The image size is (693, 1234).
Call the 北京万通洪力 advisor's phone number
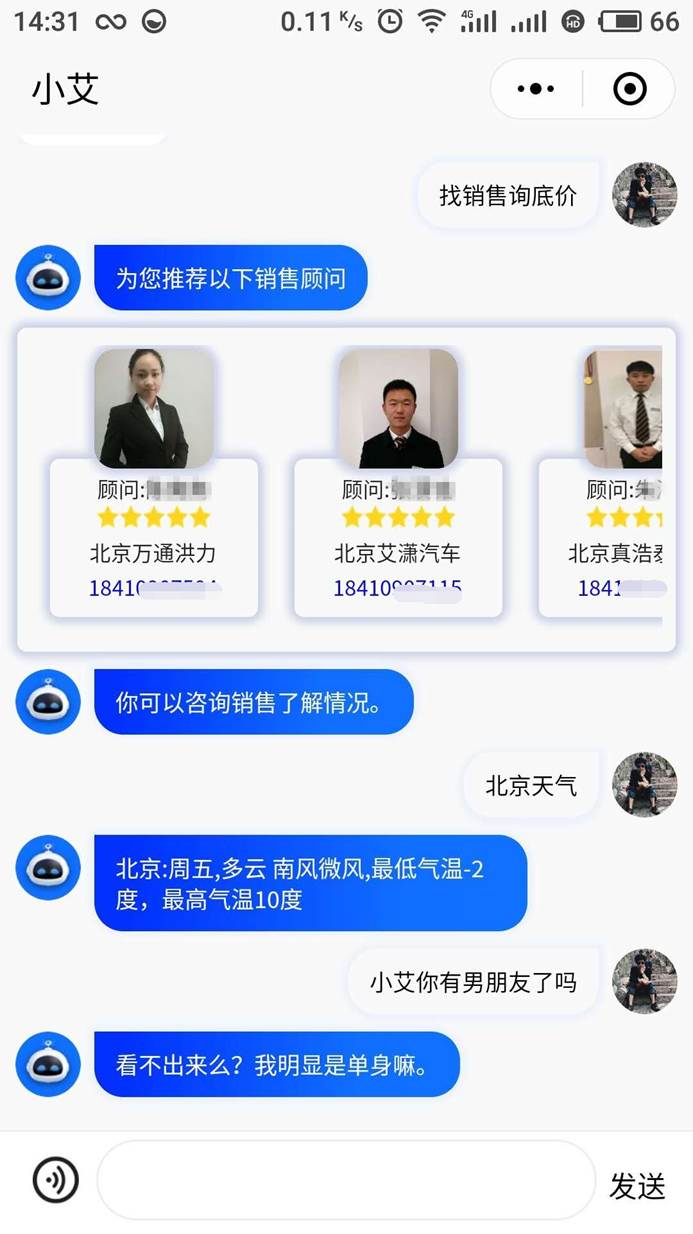pos(154,588)
